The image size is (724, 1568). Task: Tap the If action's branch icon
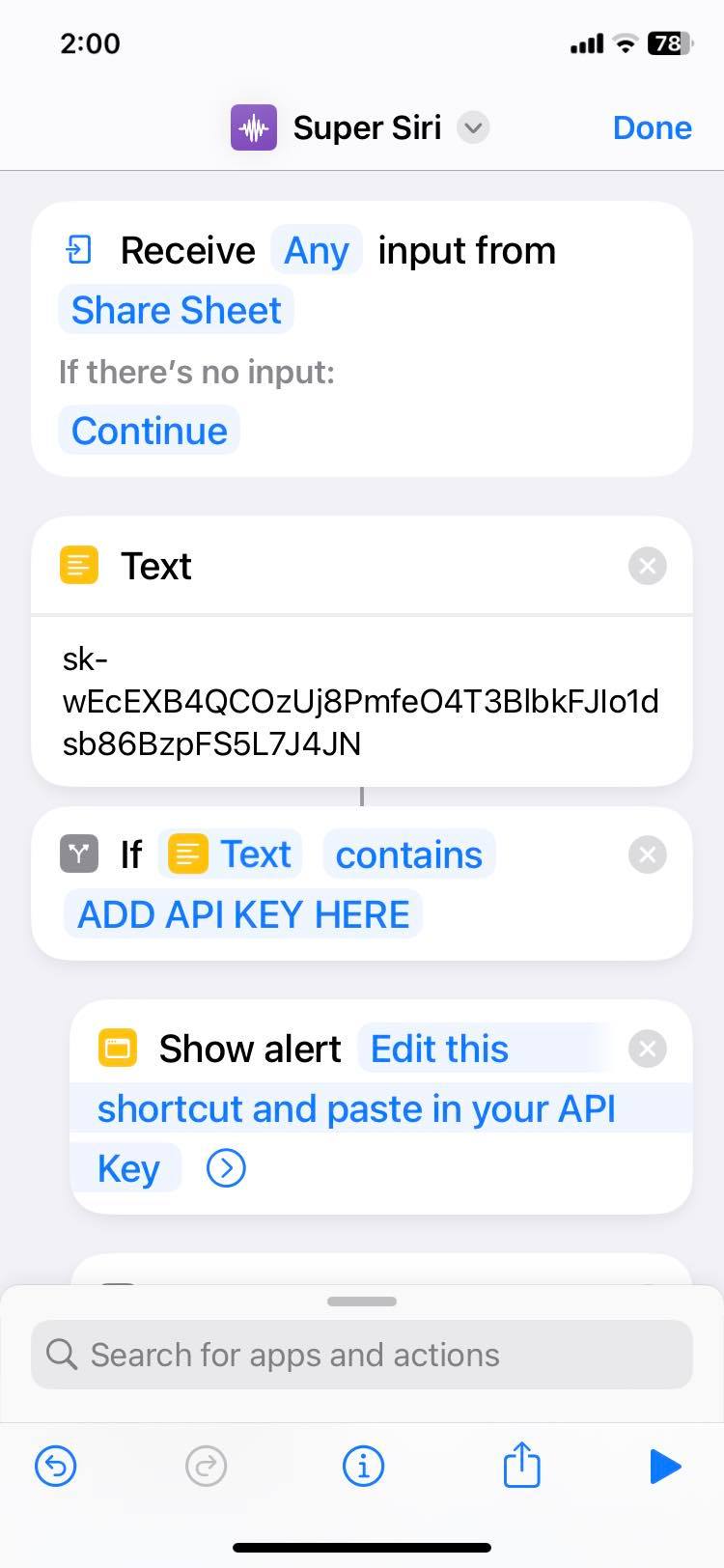[x=78, y=854]
